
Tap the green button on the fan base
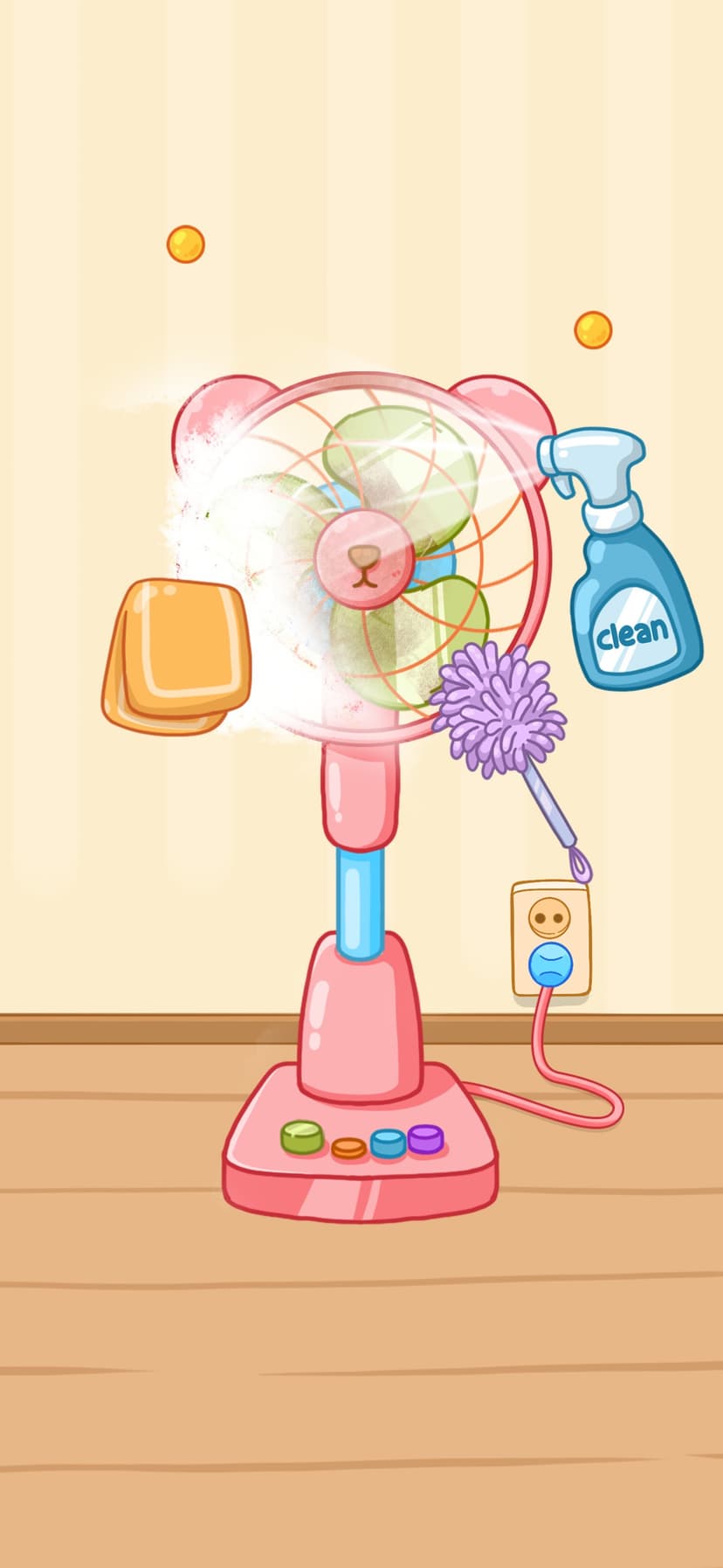[x=302, y=1136]
